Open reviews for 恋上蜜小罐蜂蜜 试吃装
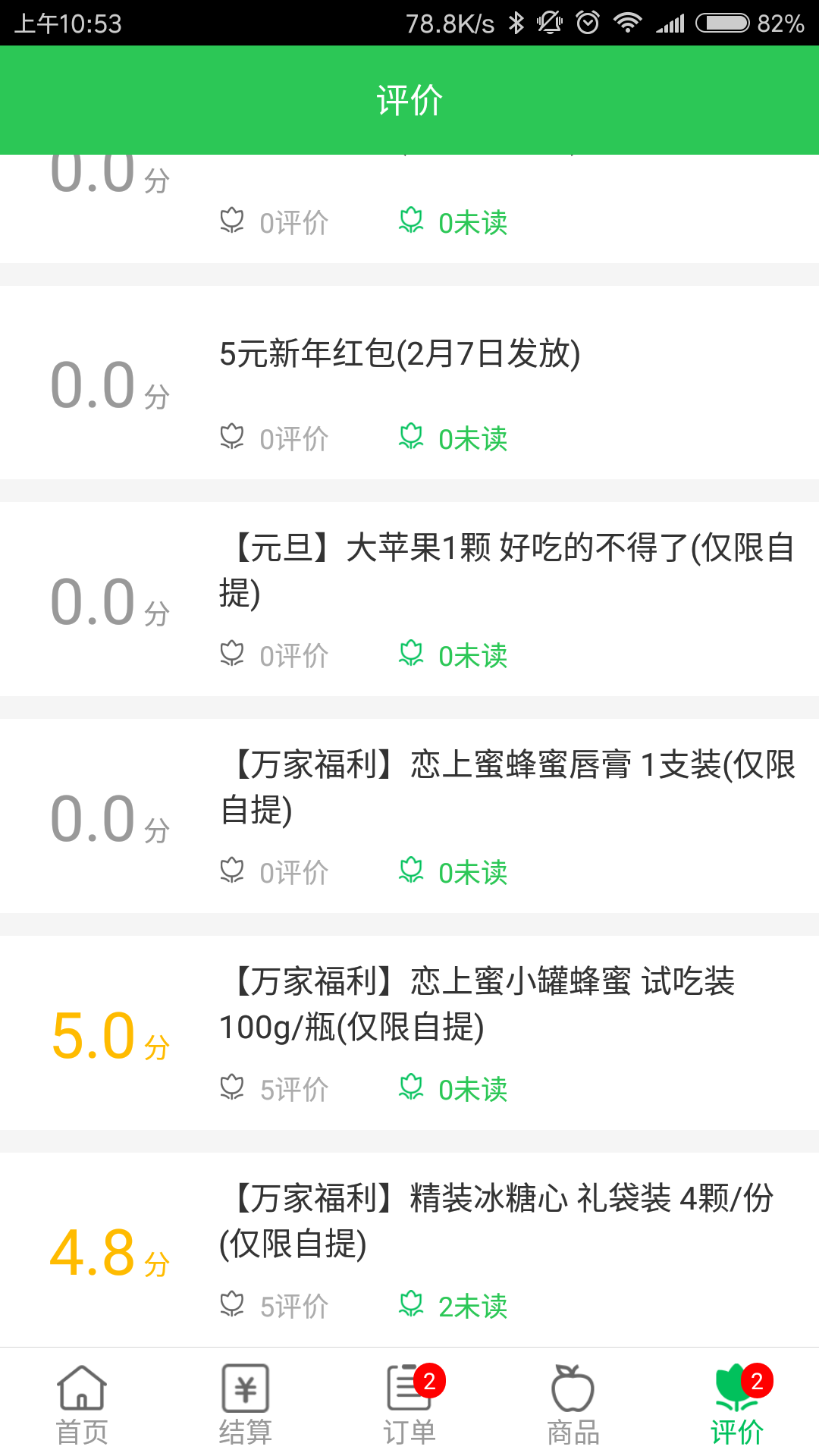 [x=409, y=1033]
